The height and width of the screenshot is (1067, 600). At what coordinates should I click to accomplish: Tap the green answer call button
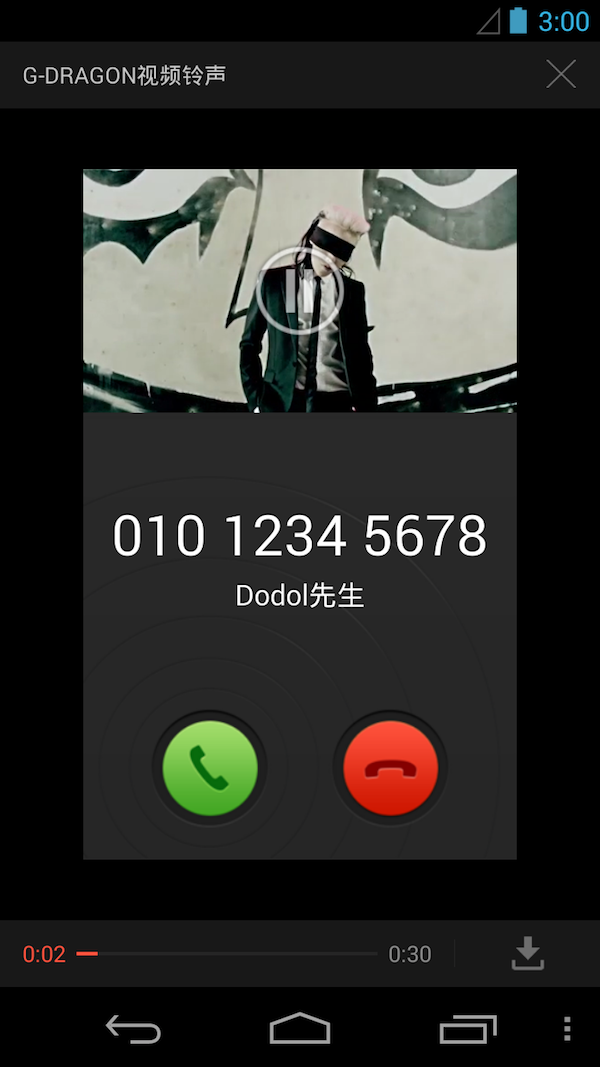(210, 768)
